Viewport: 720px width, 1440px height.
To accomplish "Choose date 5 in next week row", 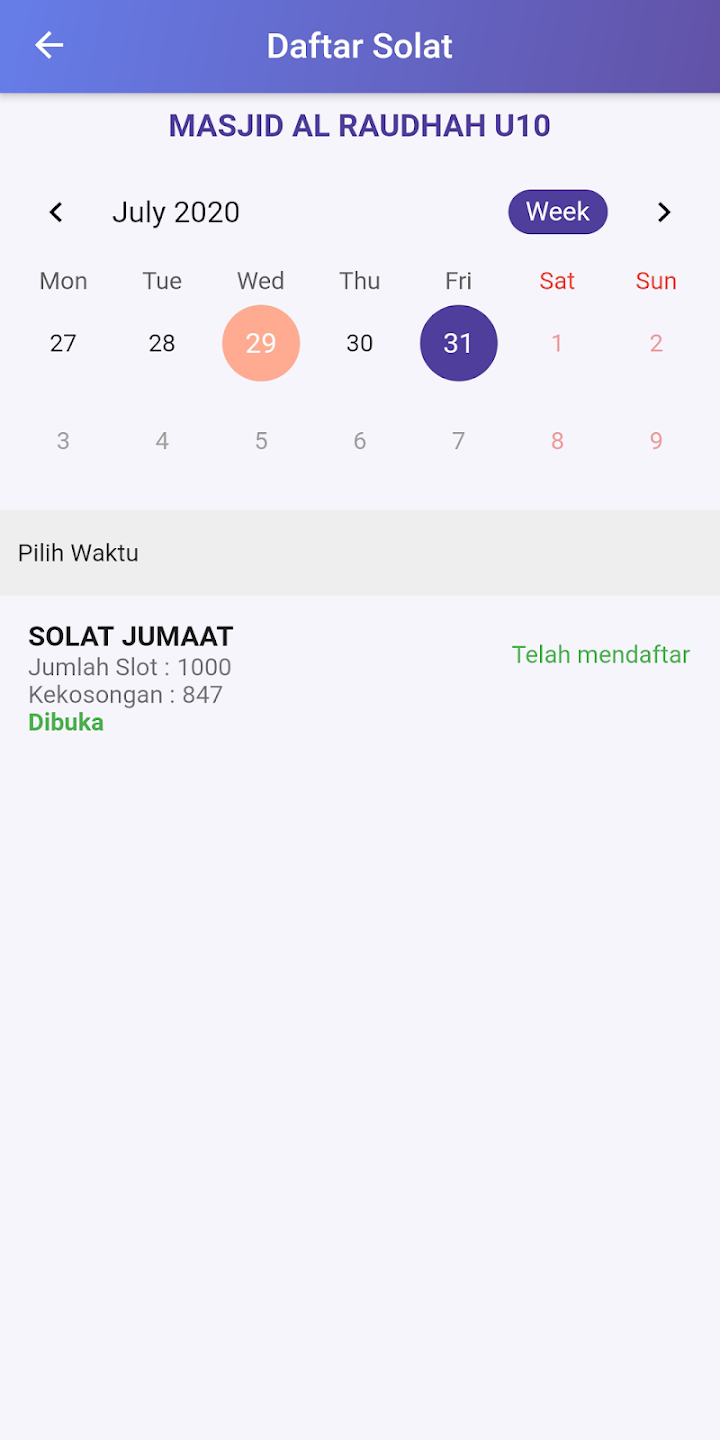I will click(261, 441).
